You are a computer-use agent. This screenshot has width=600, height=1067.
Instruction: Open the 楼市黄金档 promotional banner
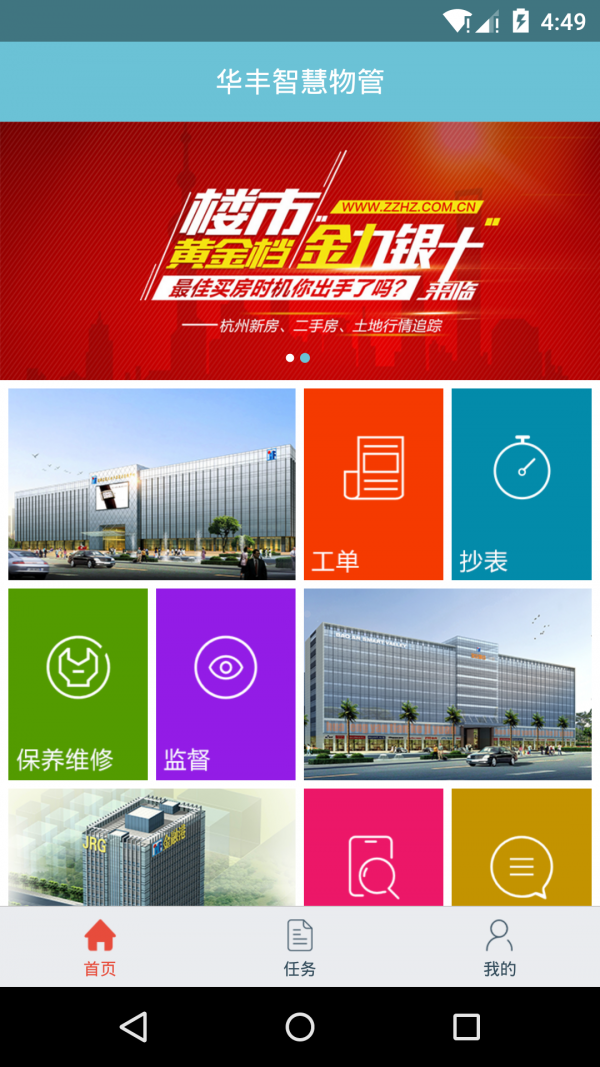click(300, 250)
